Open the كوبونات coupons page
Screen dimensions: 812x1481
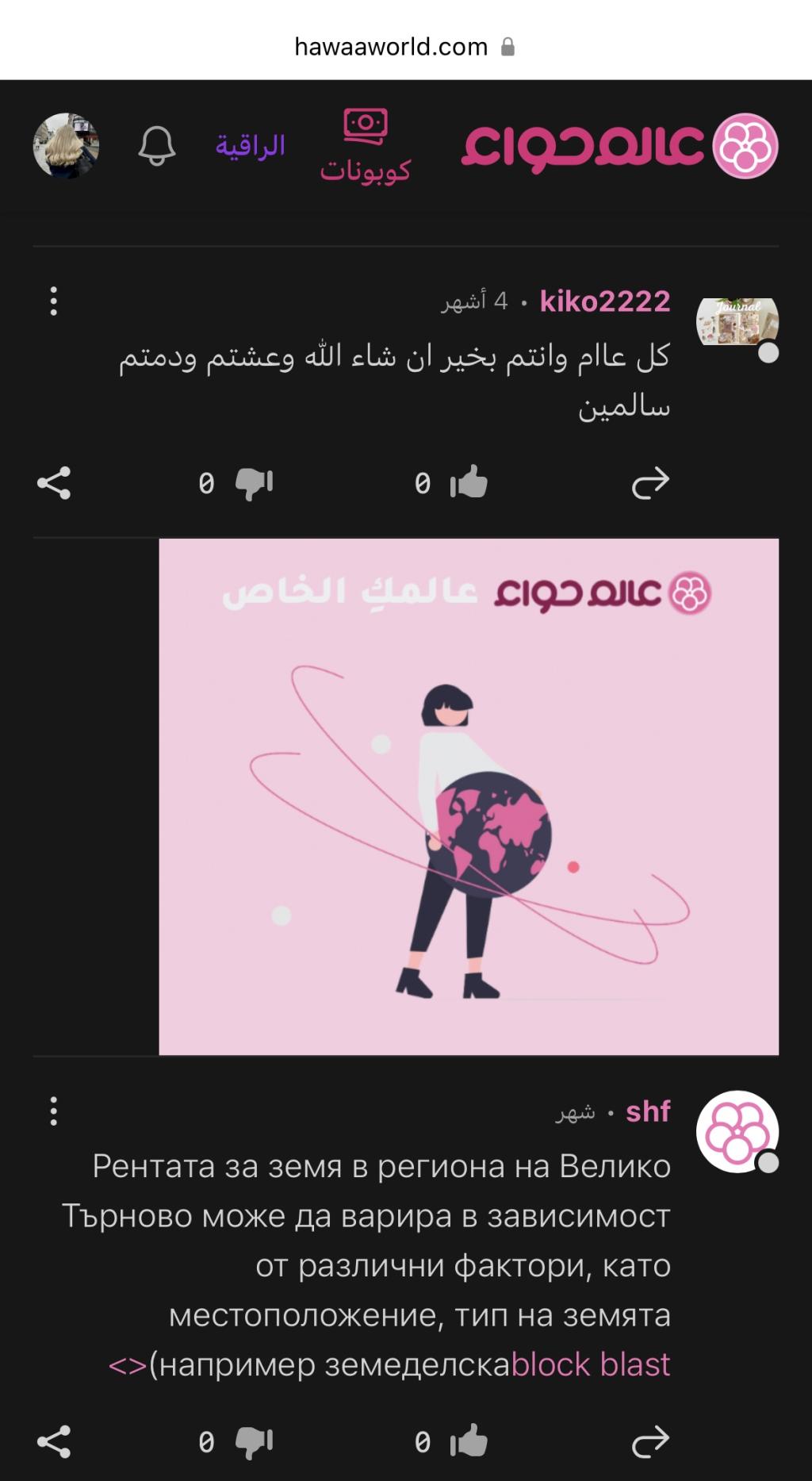coord(366,148)
